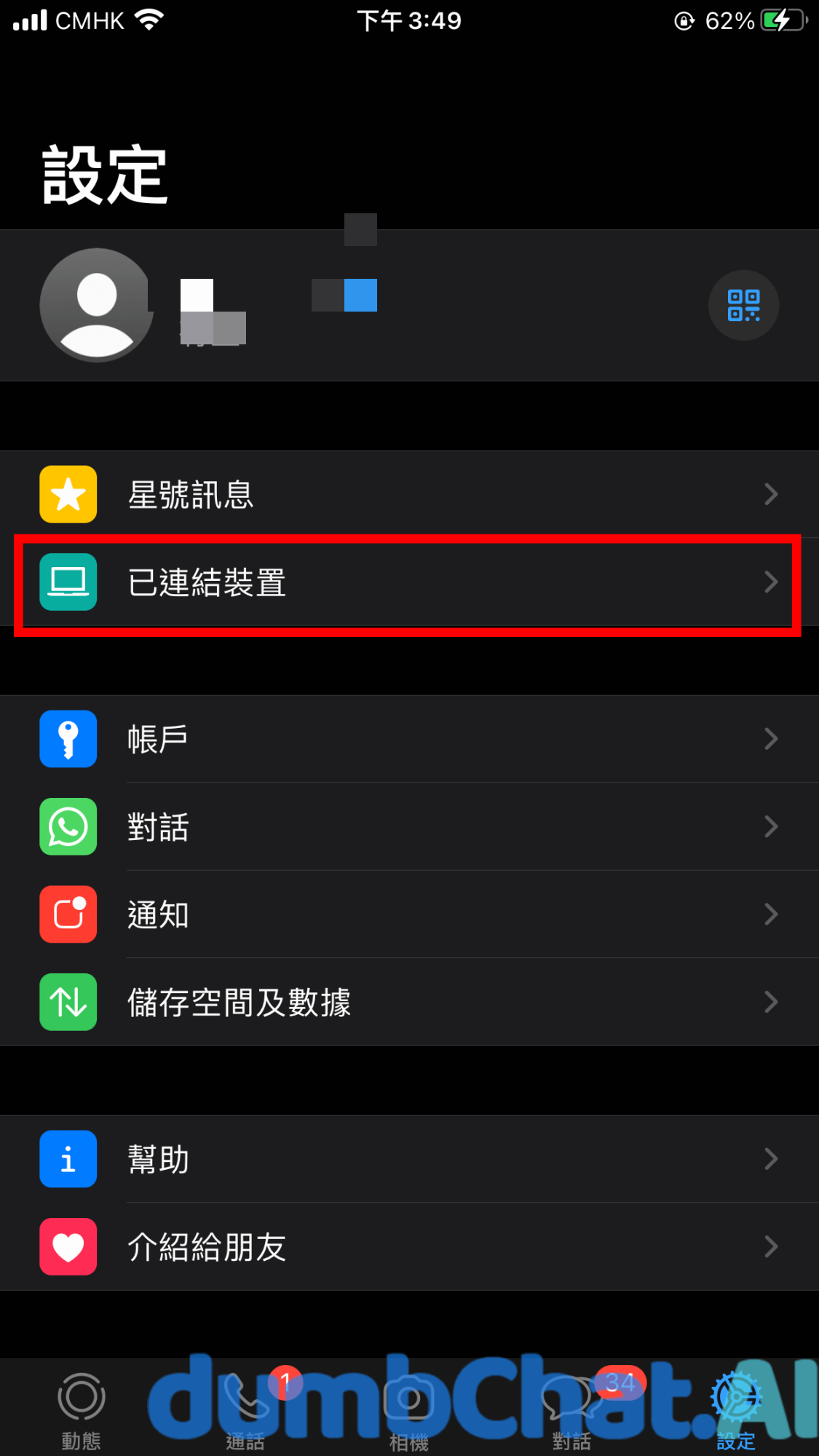Open 通知 notification settings

click(408, 914)
